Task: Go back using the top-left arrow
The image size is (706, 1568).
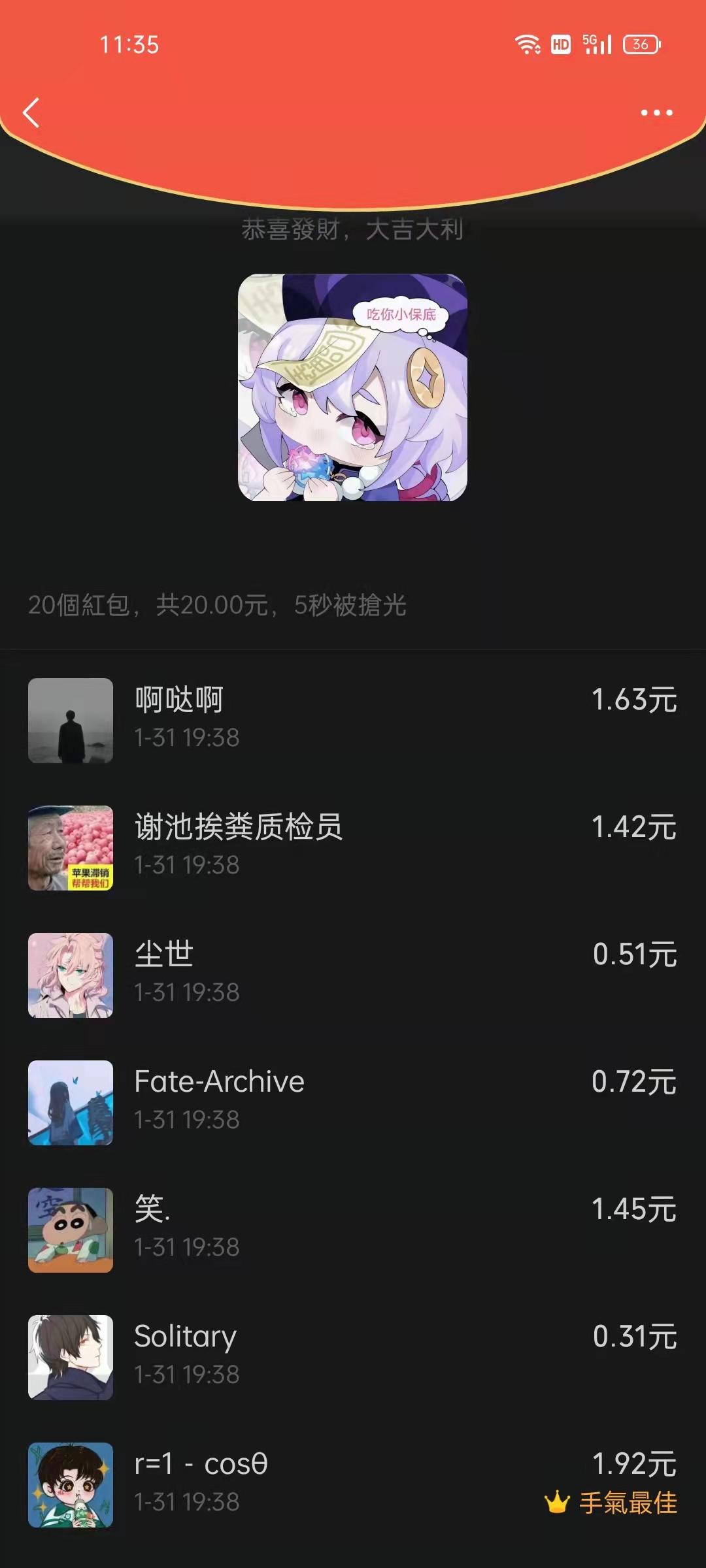Action: [x=31, y=112]
